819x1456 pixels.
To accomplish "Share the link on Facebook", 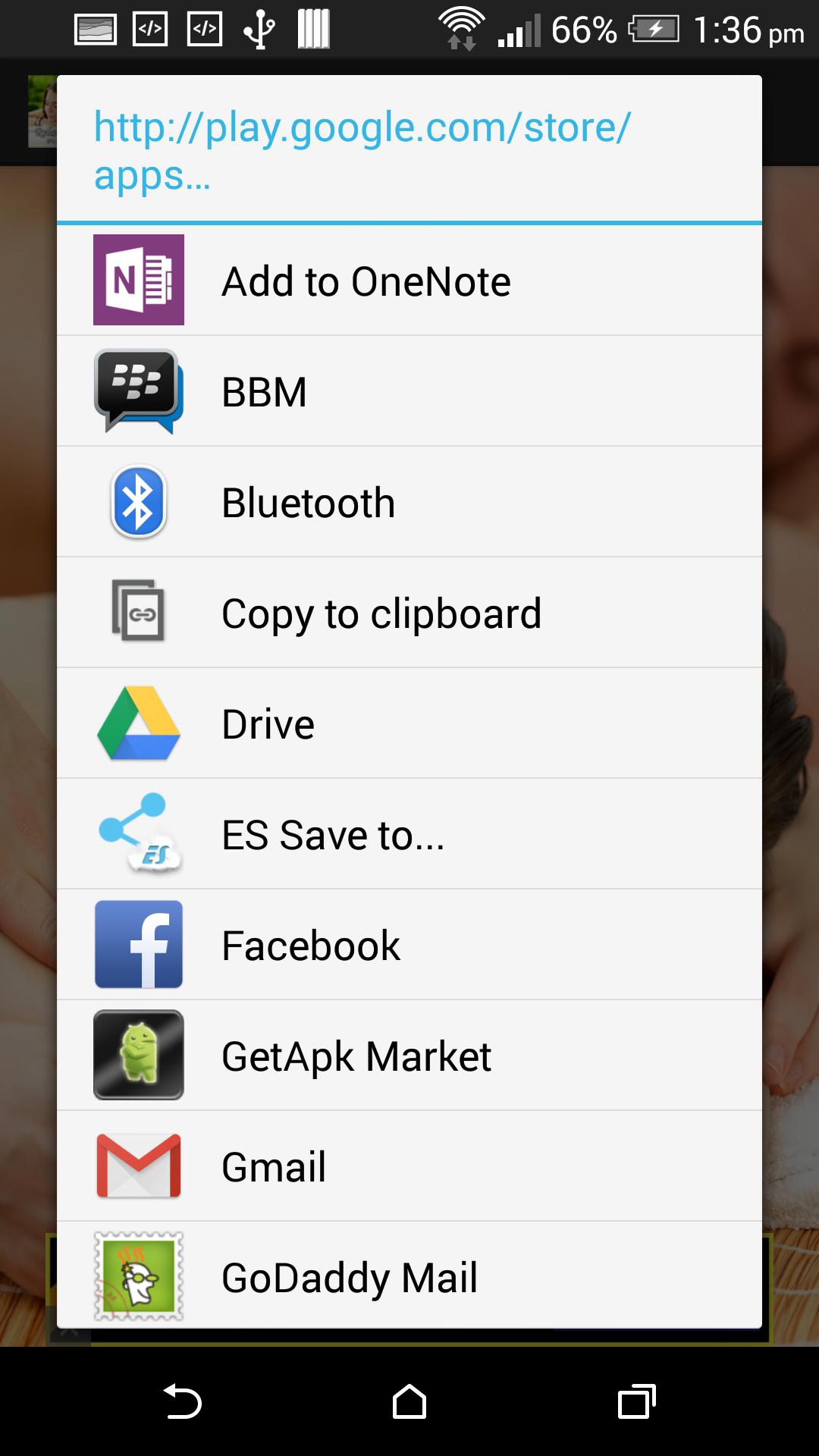I will click(409, 945).
